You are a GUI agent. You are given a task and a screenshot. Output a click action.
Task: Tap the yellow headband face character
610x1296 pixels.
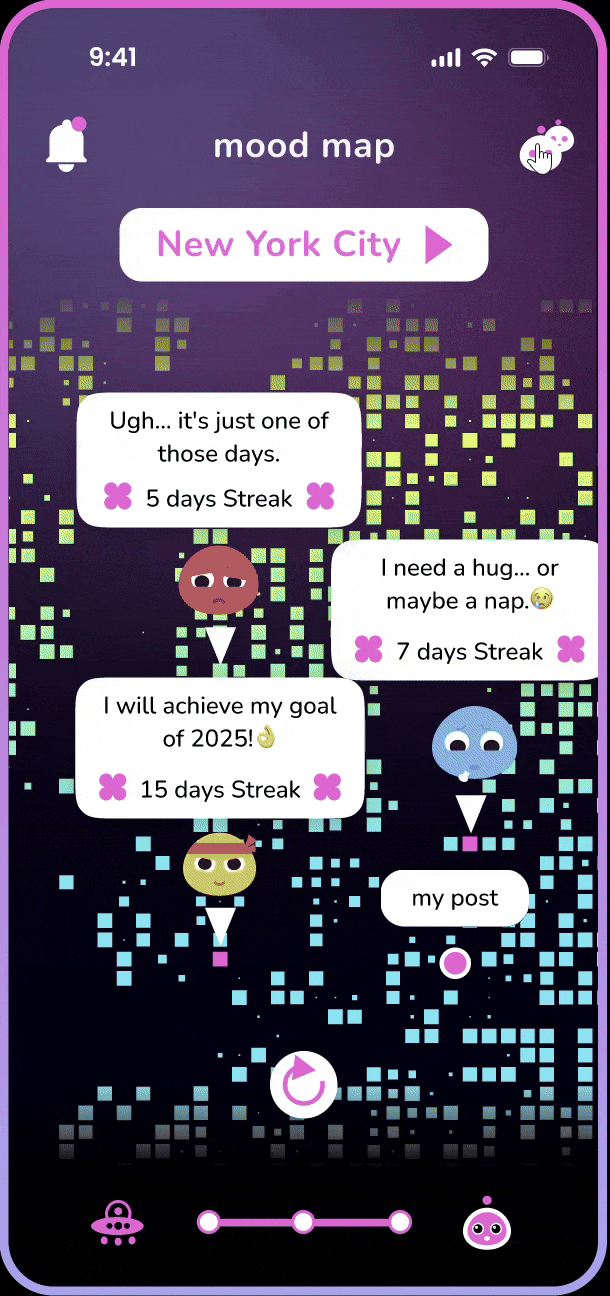click(220, 864)
